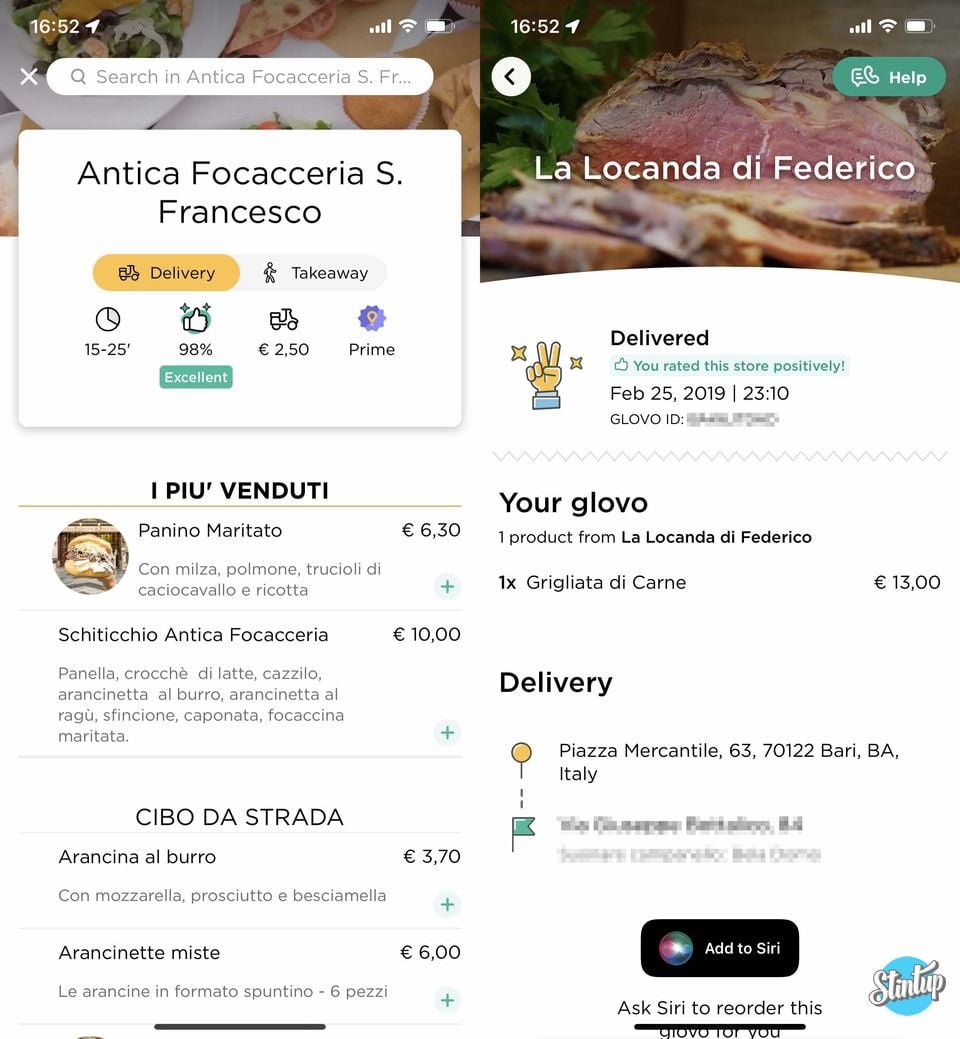Tap the 98% rating thumbs-up icon
This screenshot has width=960, height=1039.
click(195, 318)
